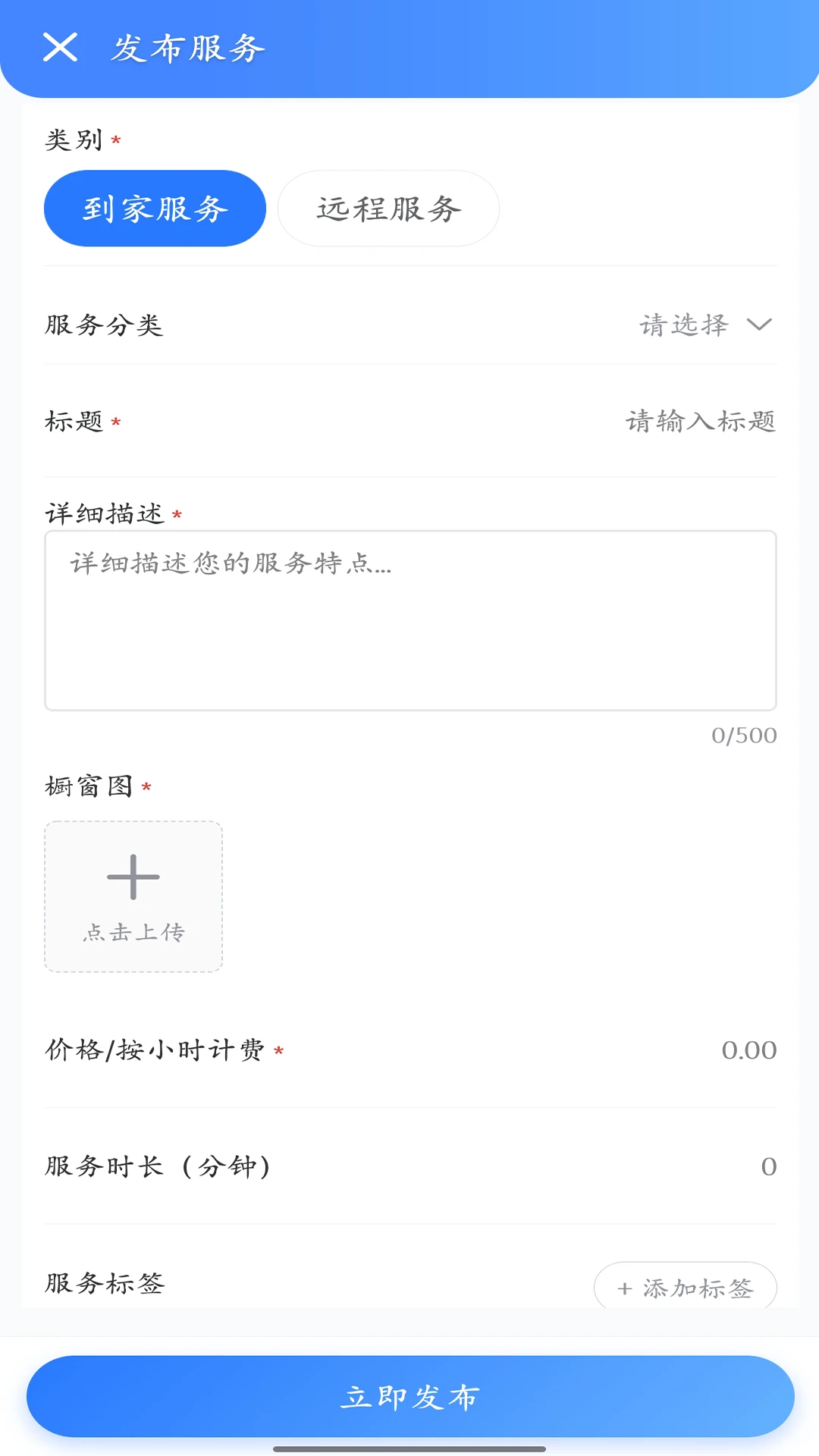Publish the service with 立即发布

[x=410, y=1396]
